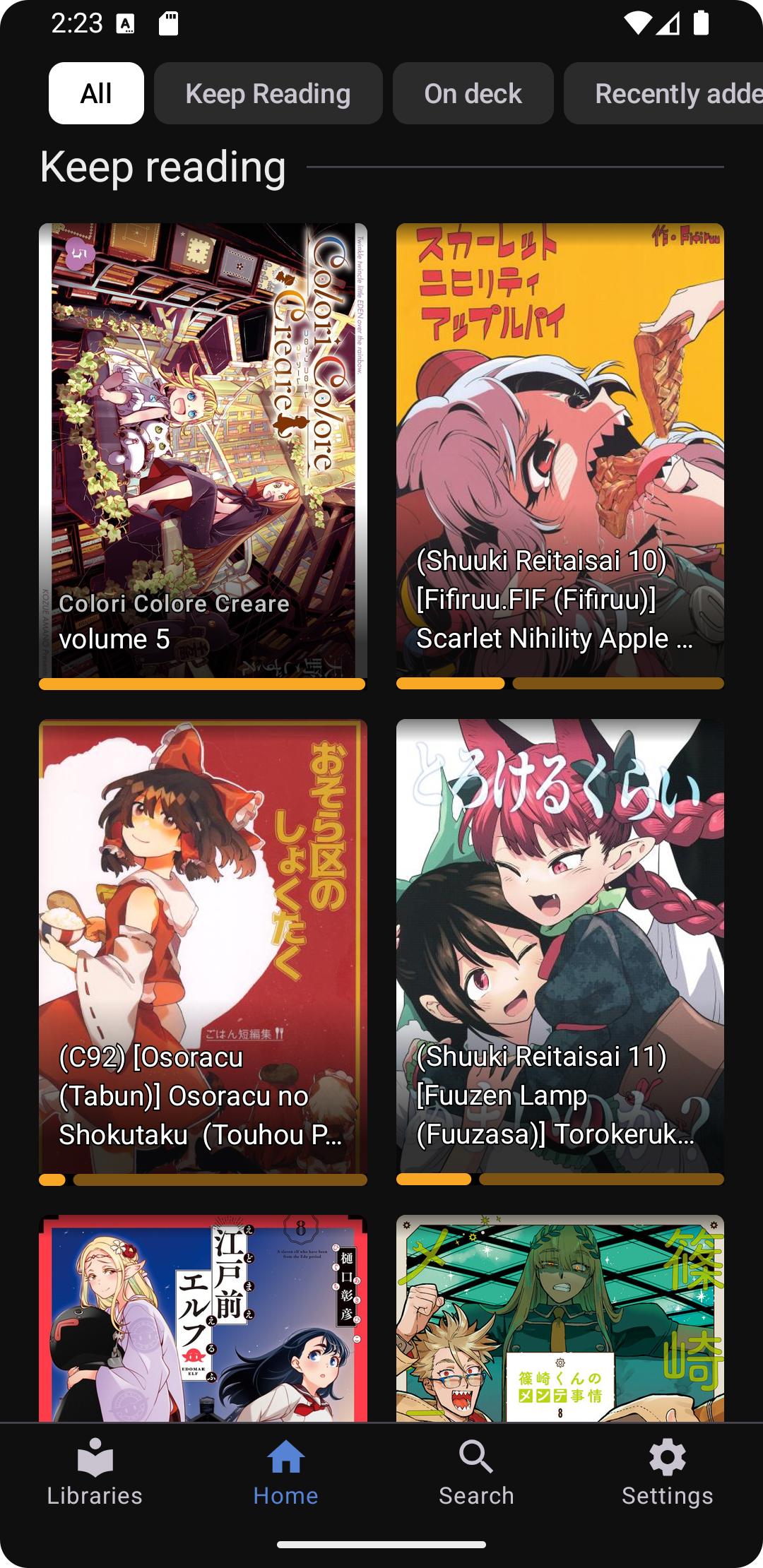This screenshot has height=1568, width=763.
Task: Open Colori Colore Creare volume 5
Action: pyautogui.click(x=203, y=456)
